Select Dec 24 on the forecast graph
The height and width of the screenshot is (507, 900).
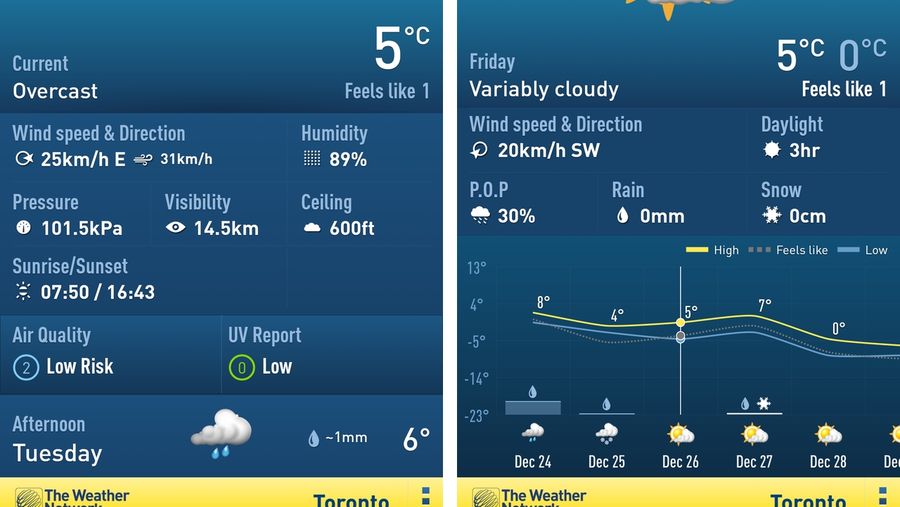(533, 446)
